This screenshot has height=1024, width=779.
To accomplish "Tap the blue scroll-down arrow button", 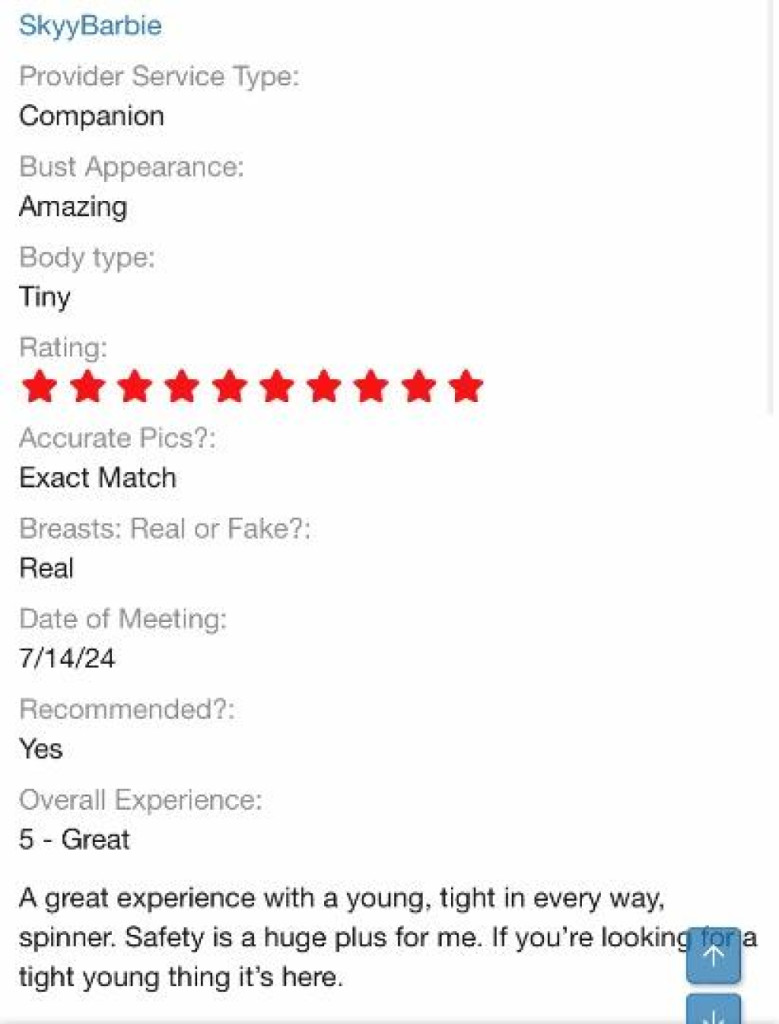I will click(713, 1010).
